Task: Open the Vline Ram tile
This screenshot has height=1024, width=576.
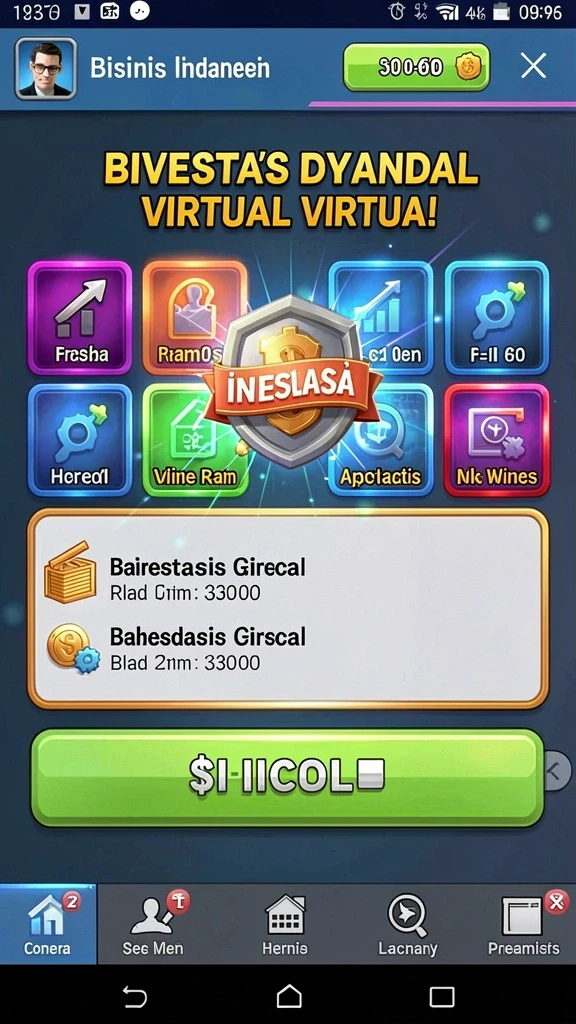Action: click(195, 440)
